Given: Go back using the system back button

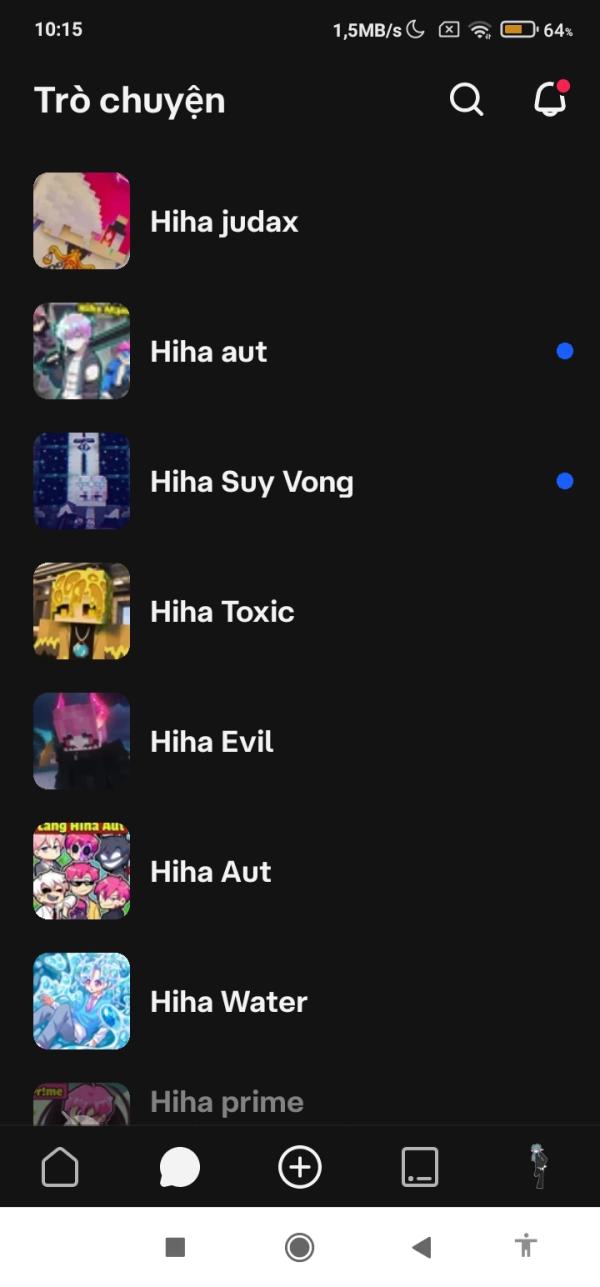Looking at the screenshot, I should pos(422,1247).
